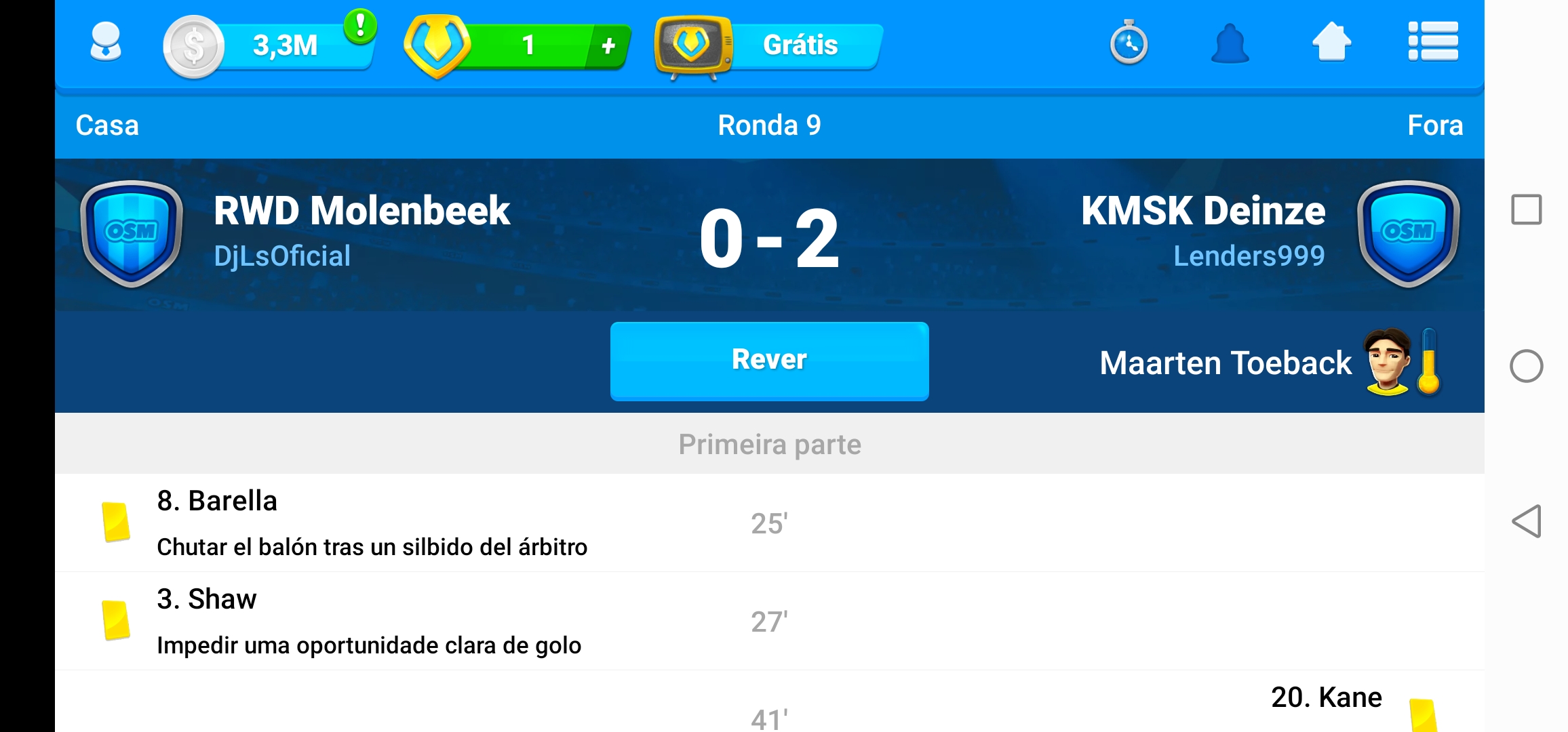Open DjLsOficial manager profile
This screenshot has width=1568, height=732.
tap(282, 256)
